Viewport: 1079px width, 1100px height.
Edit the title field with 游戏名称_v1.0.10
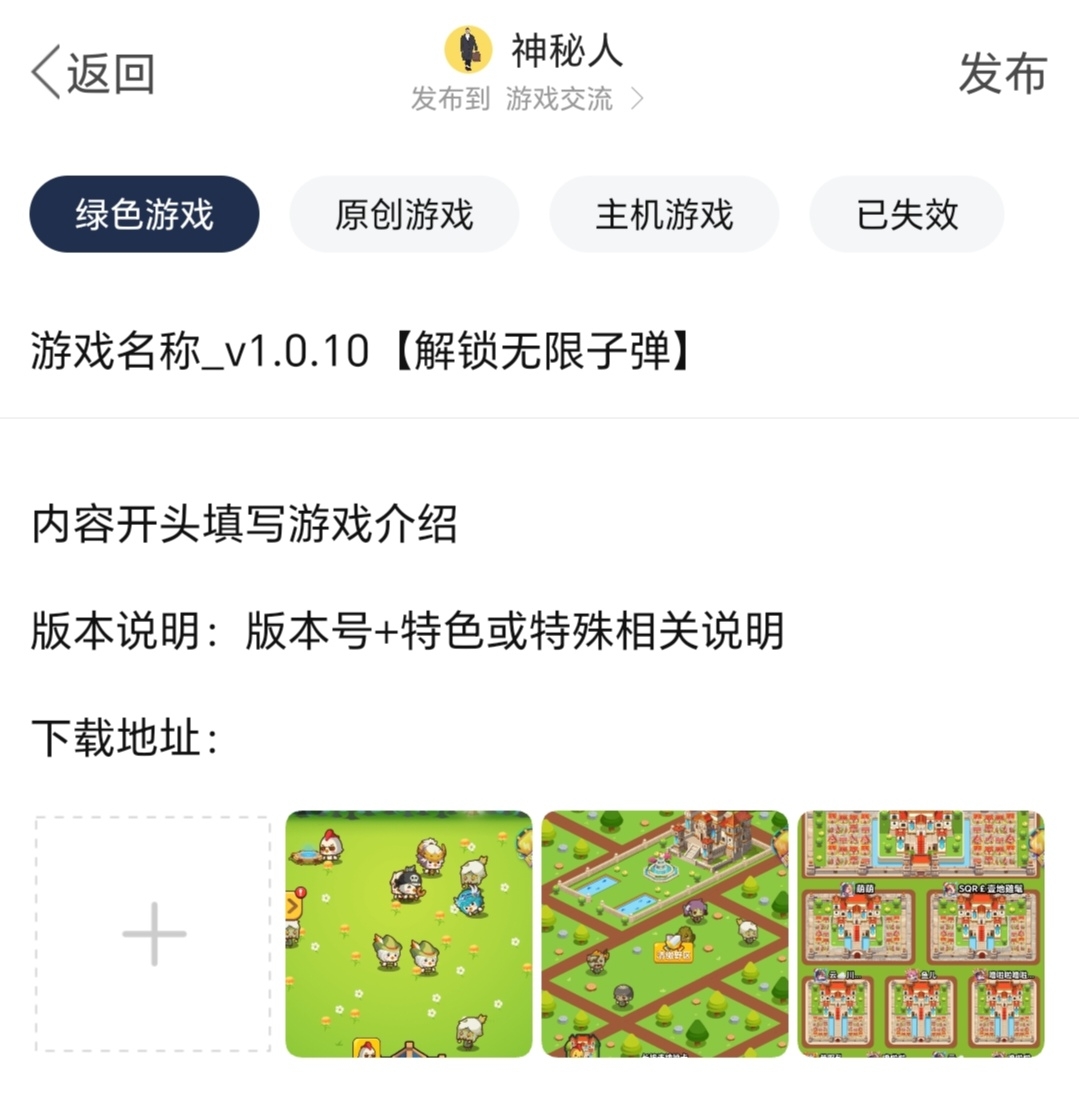coord(362,353)
